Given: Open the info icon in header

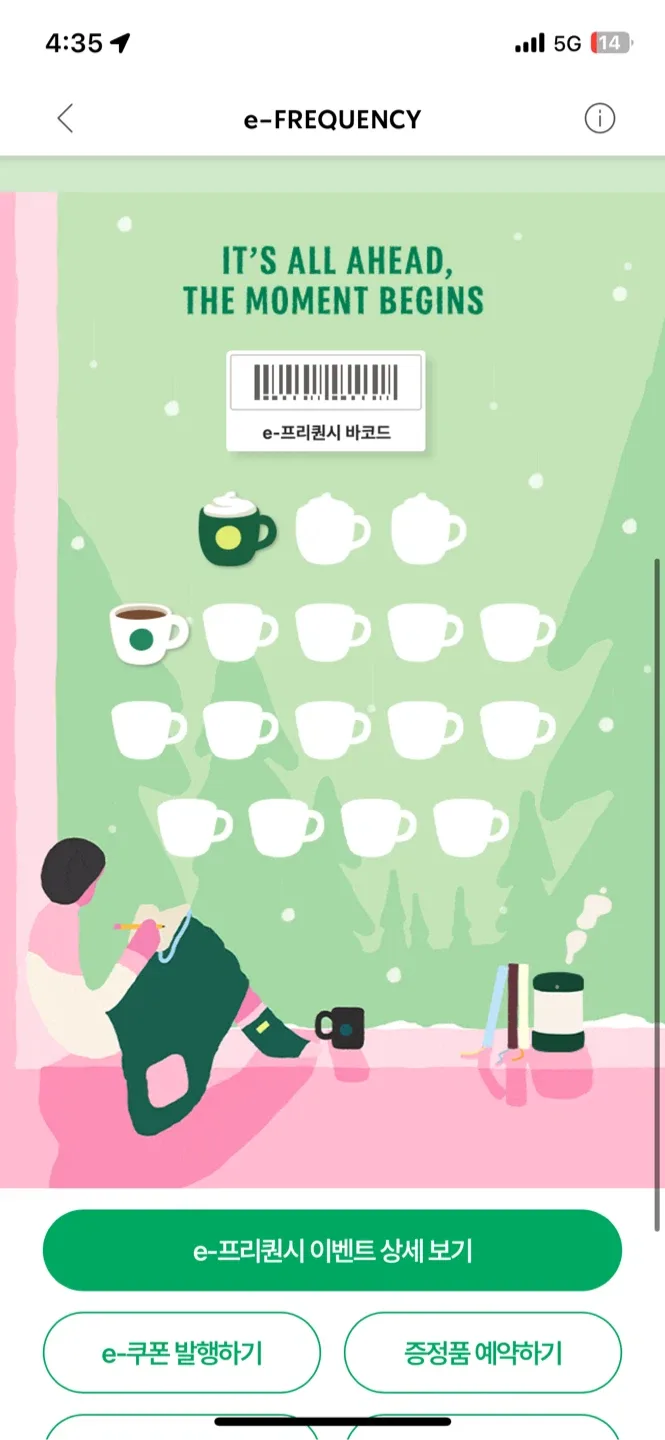Looking at the screenshot, I should [599, 119].
